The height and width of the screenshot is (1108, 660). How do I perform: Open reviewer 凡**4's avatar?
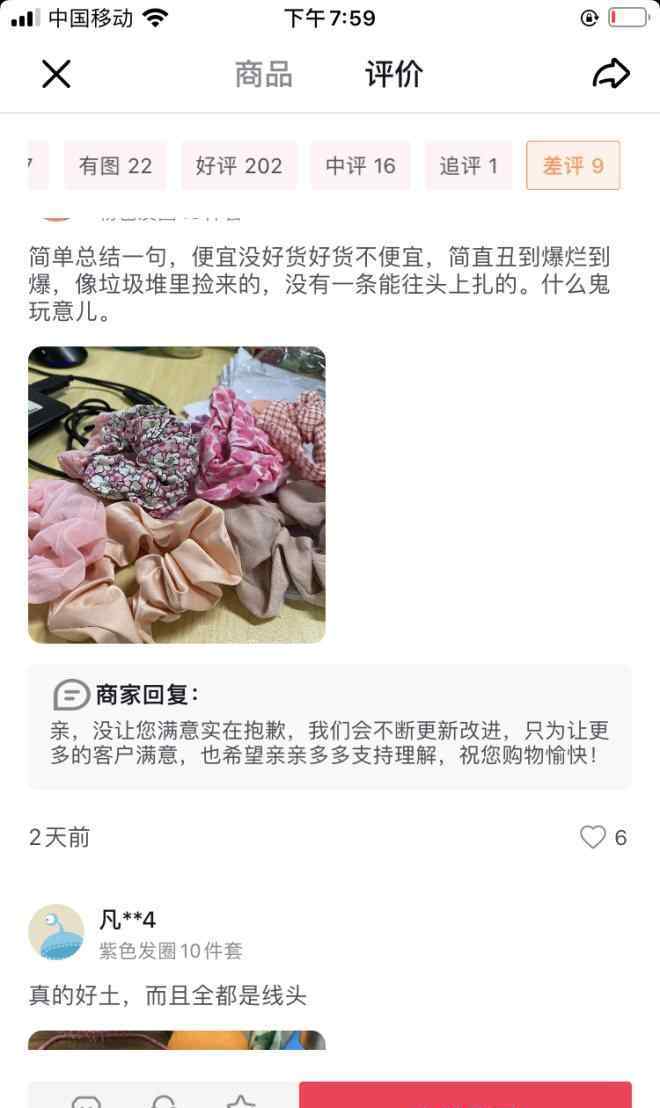point(57,931)
